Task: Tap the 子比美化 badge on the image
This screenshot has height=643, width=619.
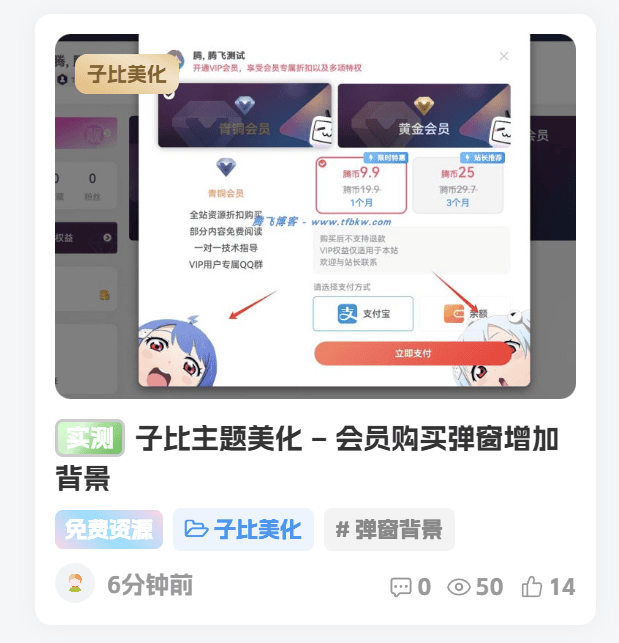Action: tap(127, 73)
